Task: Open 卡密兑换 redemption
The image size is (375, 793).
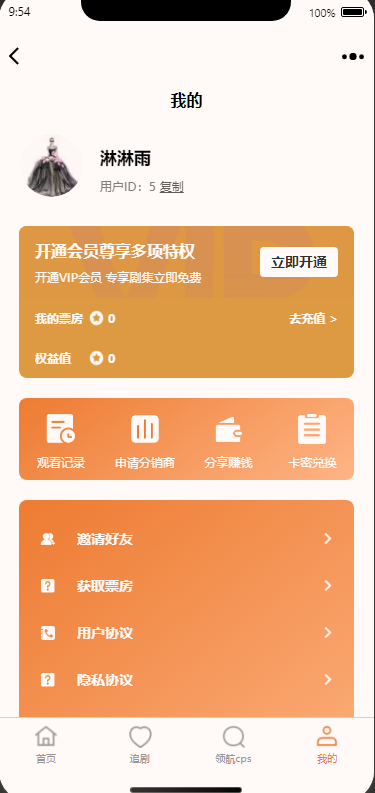Action: point(312,440)
